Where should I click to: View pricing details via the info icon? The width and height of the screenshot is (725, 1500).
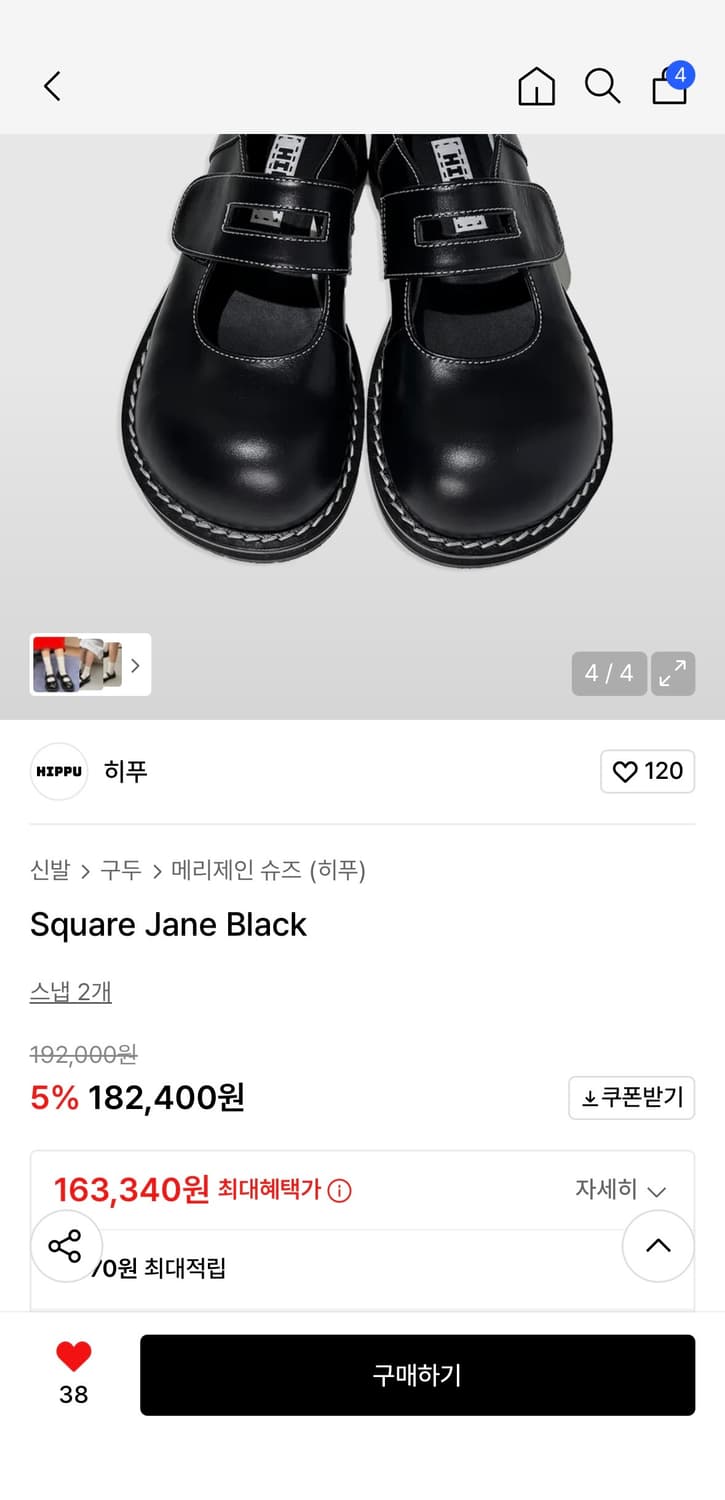tap(340, 1190)
